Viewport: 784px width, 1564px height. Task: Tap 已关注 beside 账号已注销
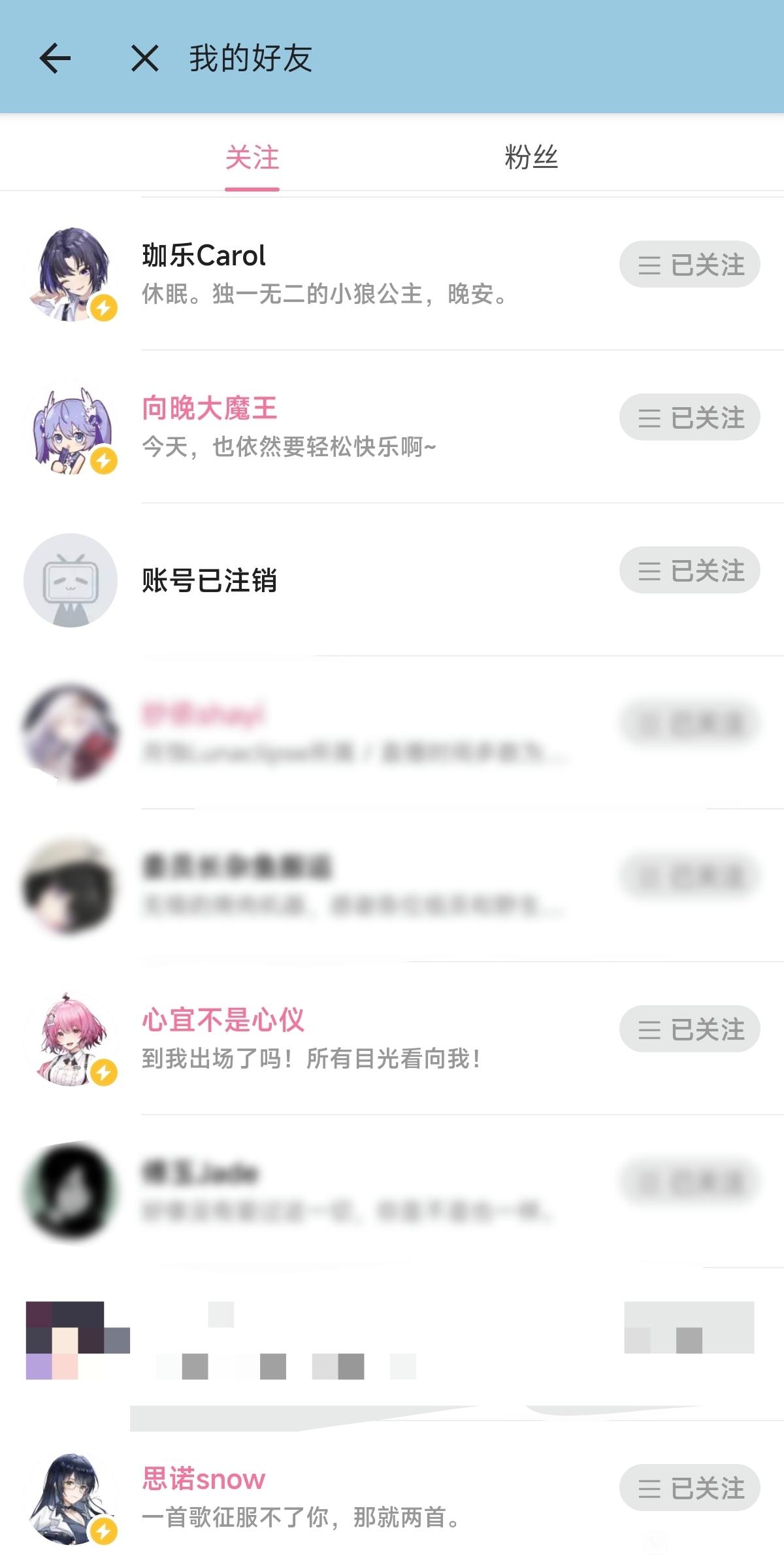point(689,571)
